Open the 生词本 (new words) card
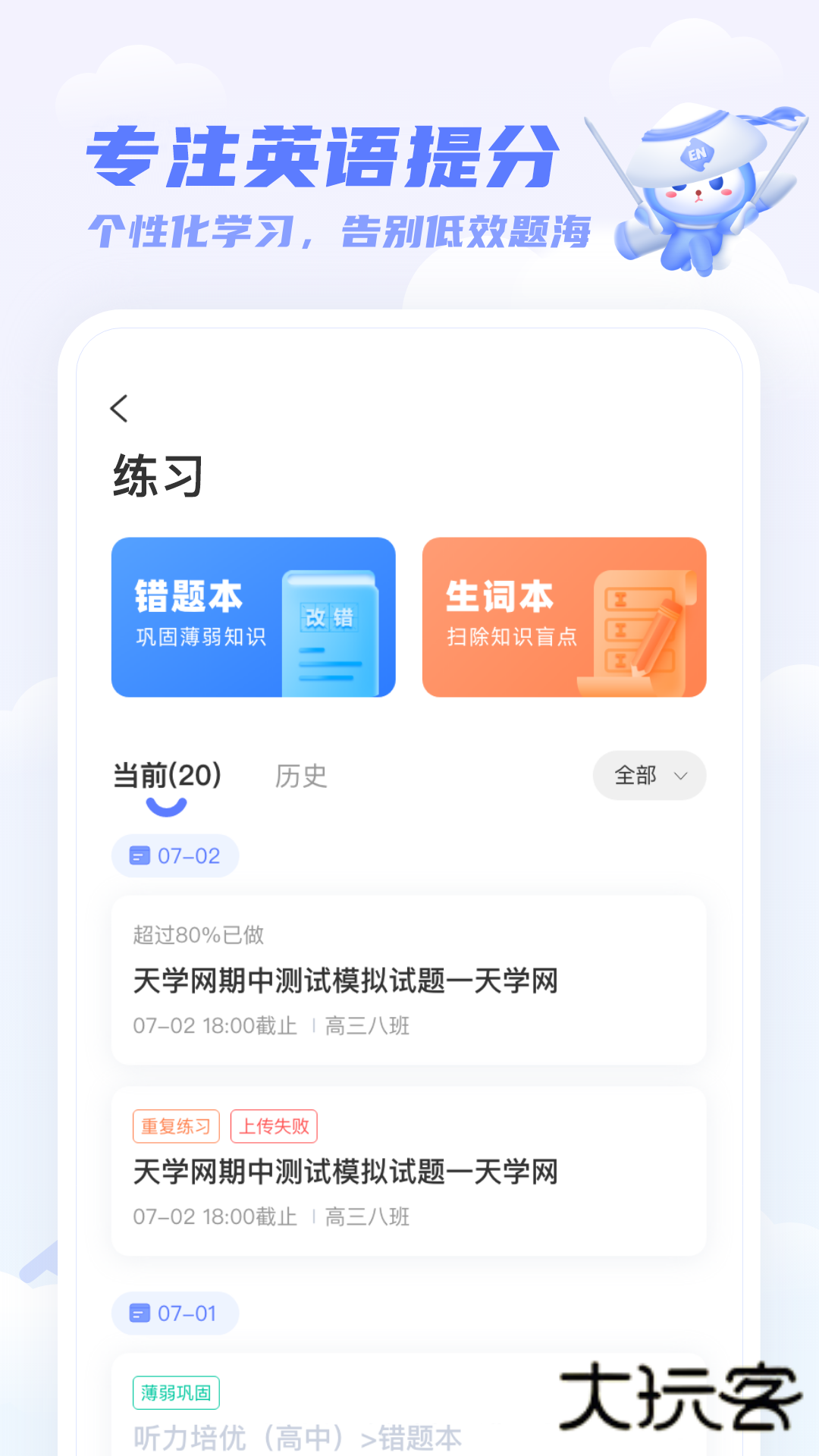819x1456 pixels. 566,617
